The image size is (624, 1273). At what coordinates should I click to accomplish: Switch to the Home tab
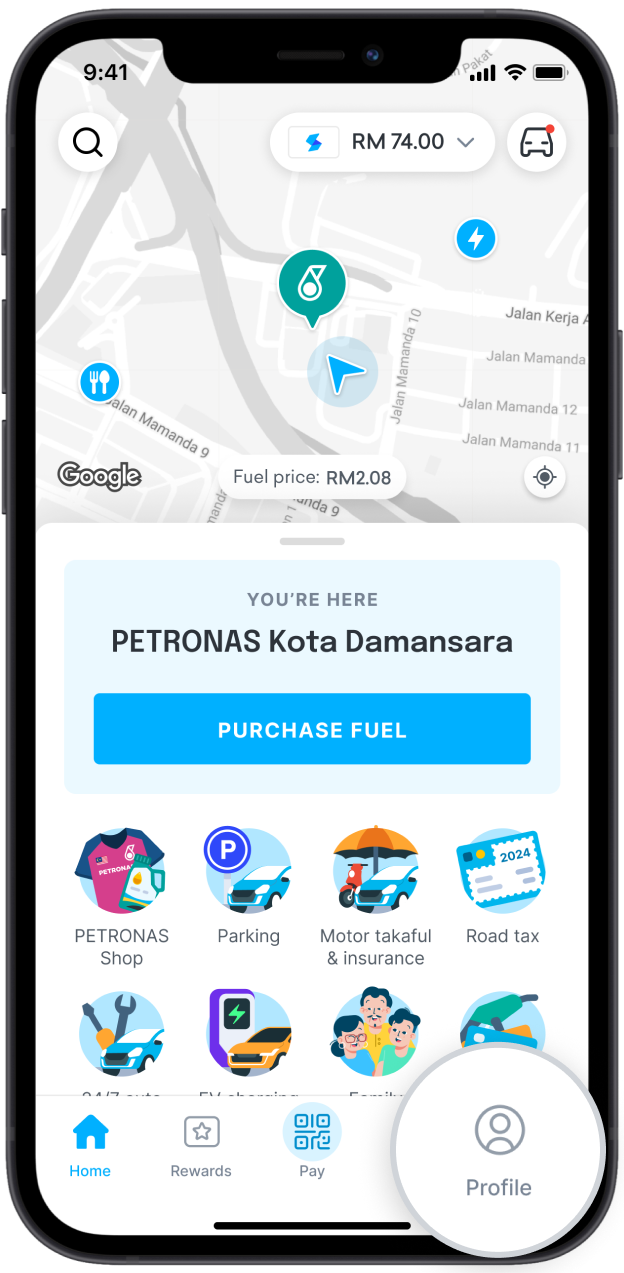pos(90,1145)
